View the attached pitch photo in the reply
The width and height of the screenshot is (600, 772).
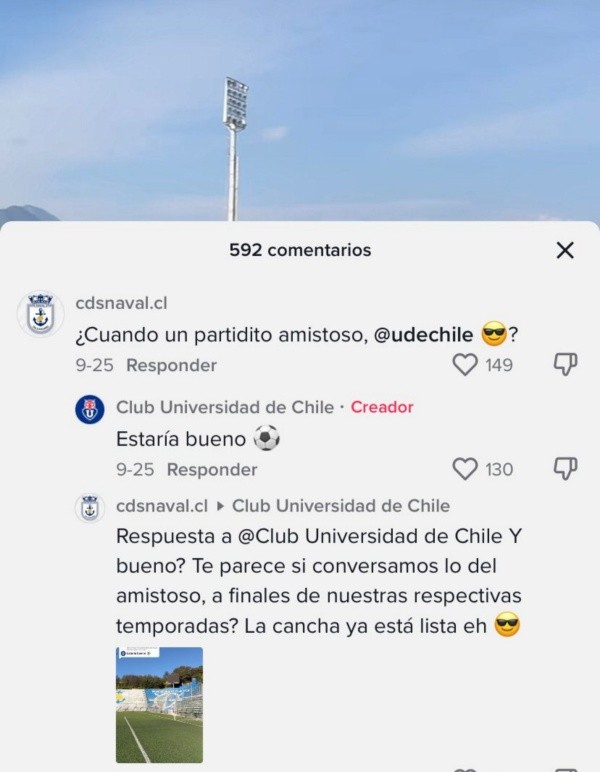159,705
